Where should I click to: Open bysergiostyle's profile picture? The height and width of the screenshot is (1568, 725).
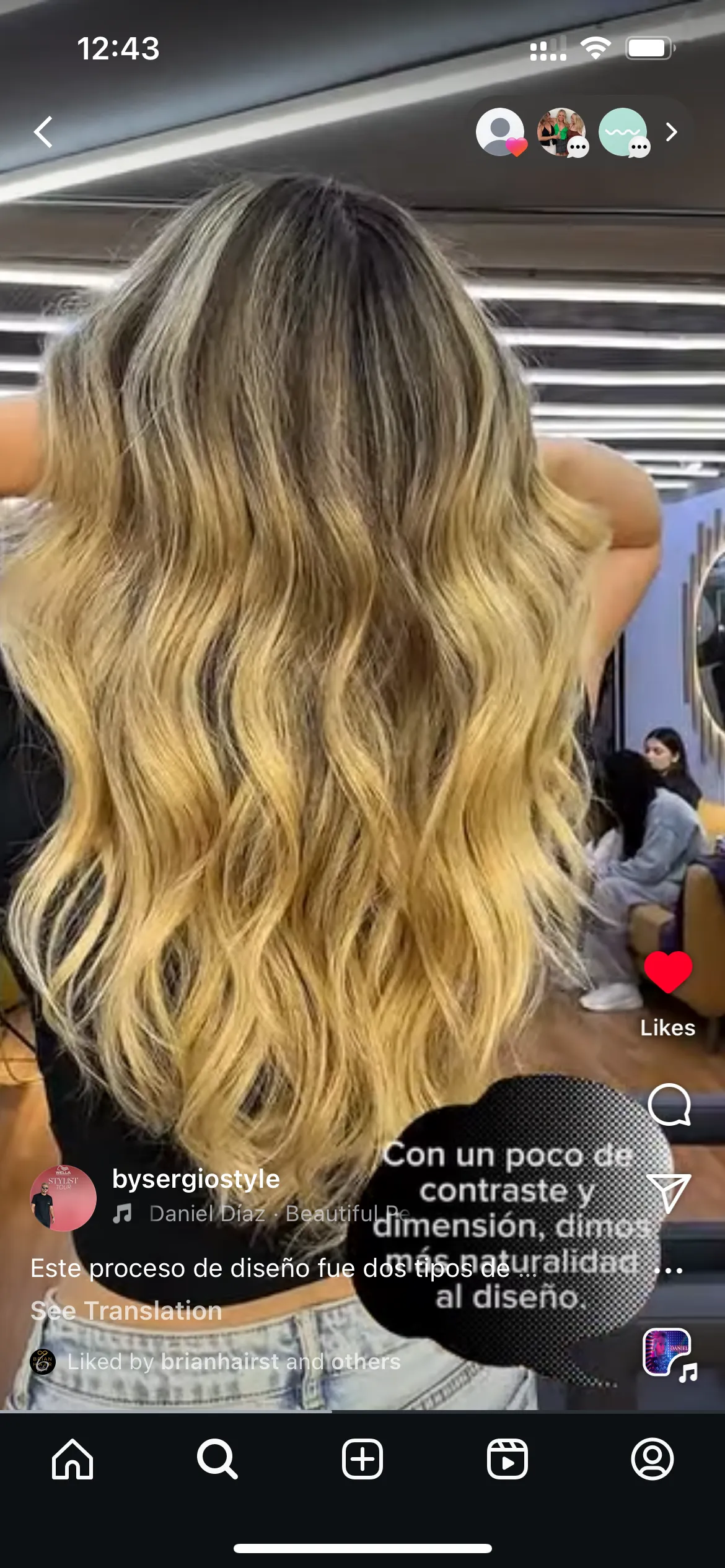(x=63, y=1198)
